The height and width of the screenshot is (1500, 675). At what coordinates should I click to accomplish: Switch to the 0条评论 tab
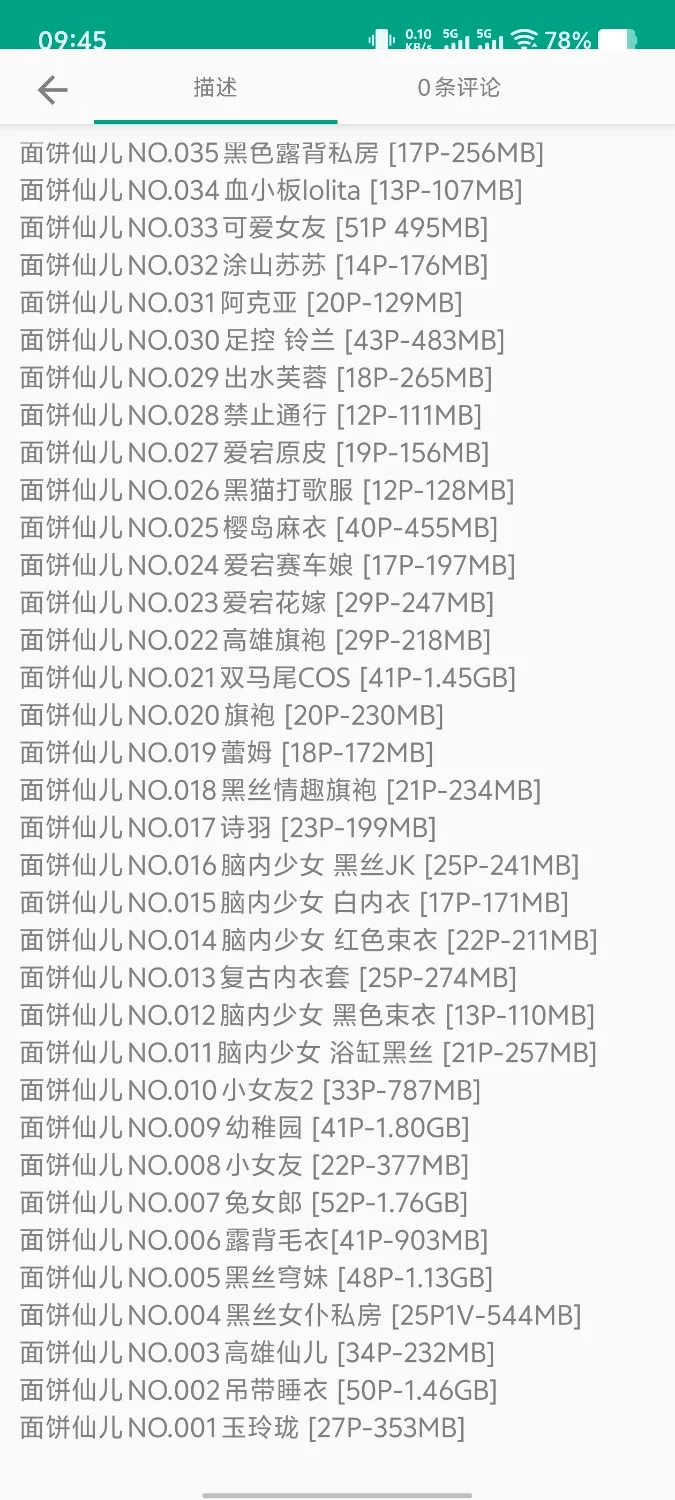pyautogui.click(x=459, y=88)
